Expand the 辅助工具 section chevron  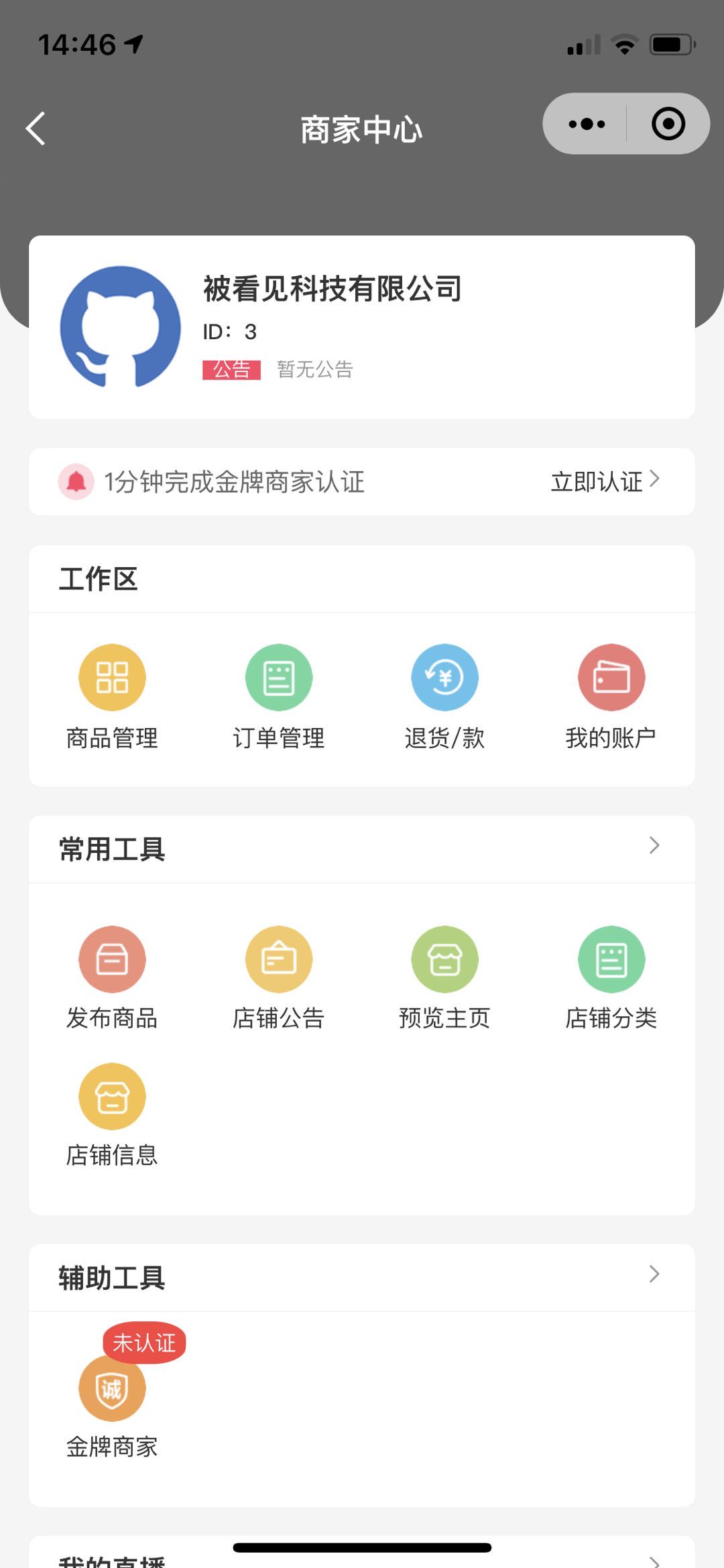(x=654, y=1274)
